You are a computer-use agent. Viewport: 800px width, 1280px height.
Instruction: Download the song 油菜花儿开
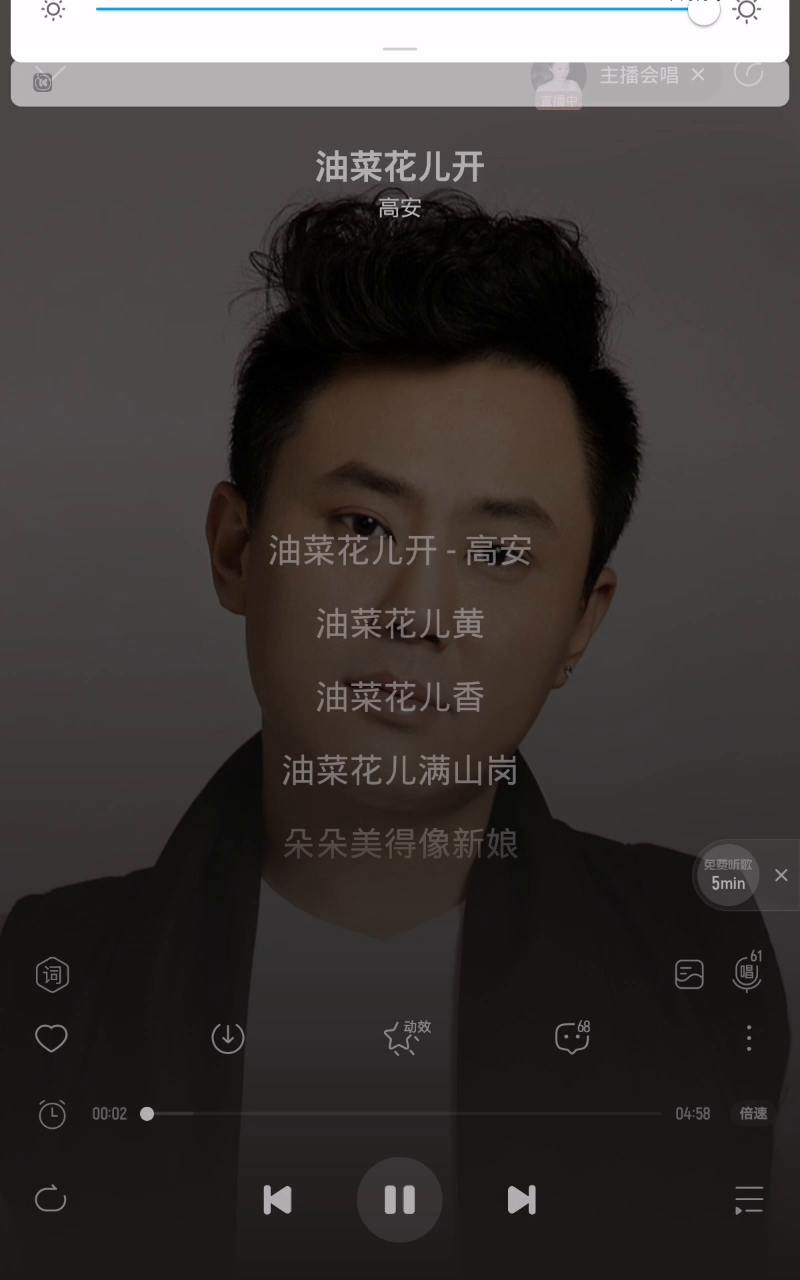click(x=228, y=1038)
